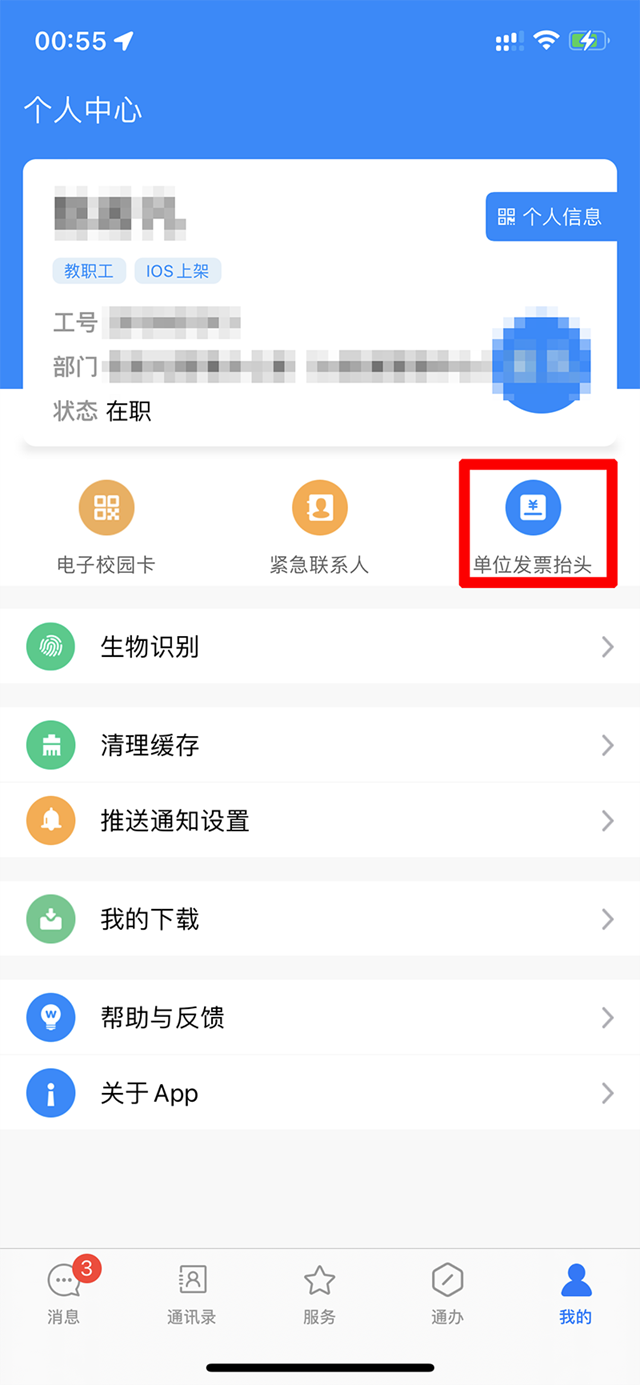Switch to the 服务 tab
The image size is (640, 1385).
point(319,1293)
